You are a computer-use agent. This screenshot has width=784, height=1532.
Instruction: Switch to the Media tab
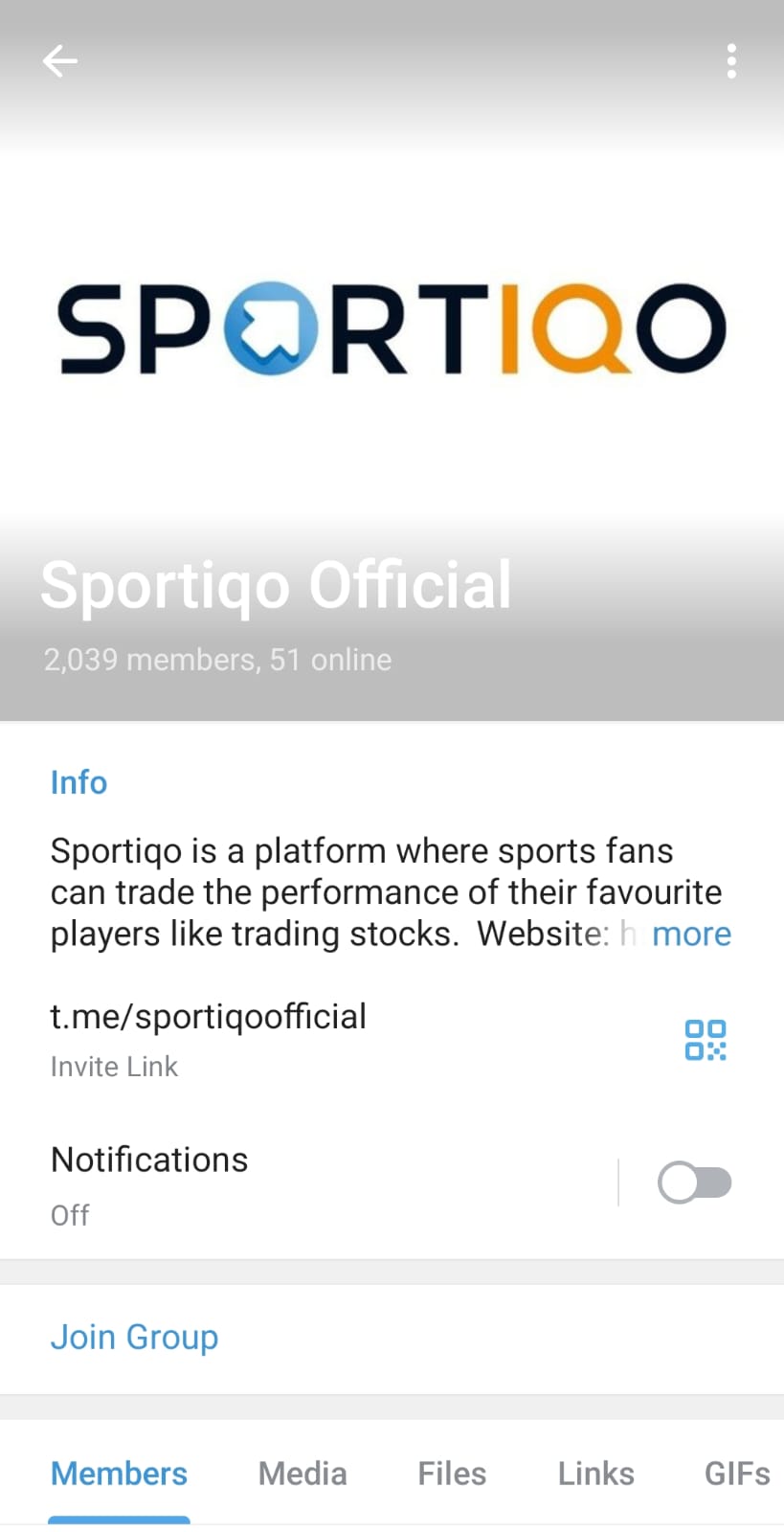[x=302, y=1474]
